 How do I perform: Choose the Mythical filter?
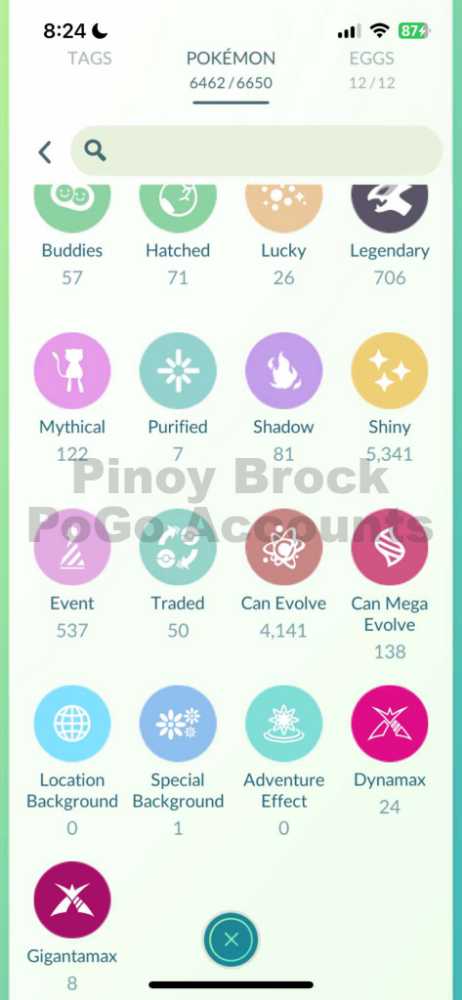(72, 371)
